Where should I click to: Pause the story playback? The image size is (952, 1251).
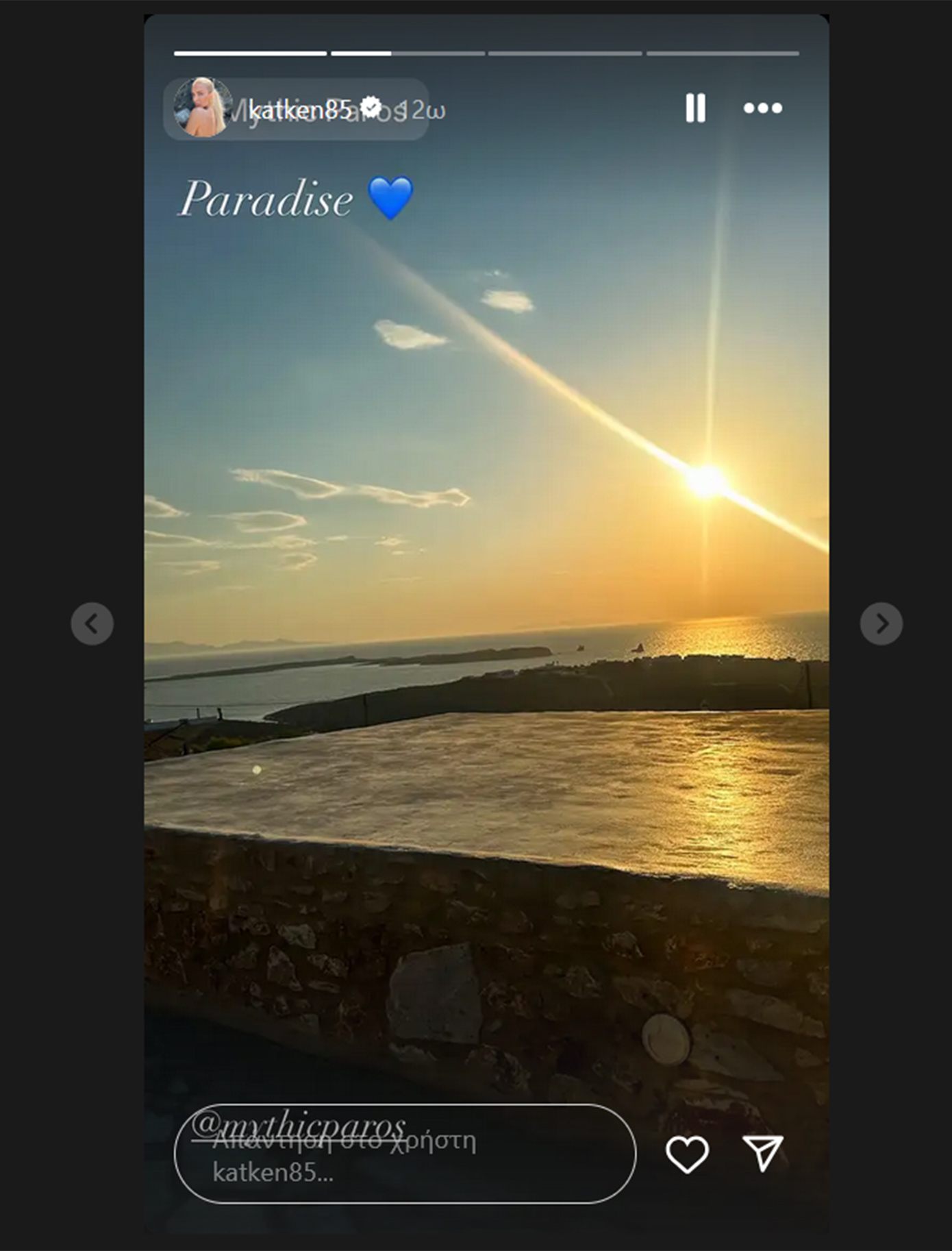click(695, 108)
